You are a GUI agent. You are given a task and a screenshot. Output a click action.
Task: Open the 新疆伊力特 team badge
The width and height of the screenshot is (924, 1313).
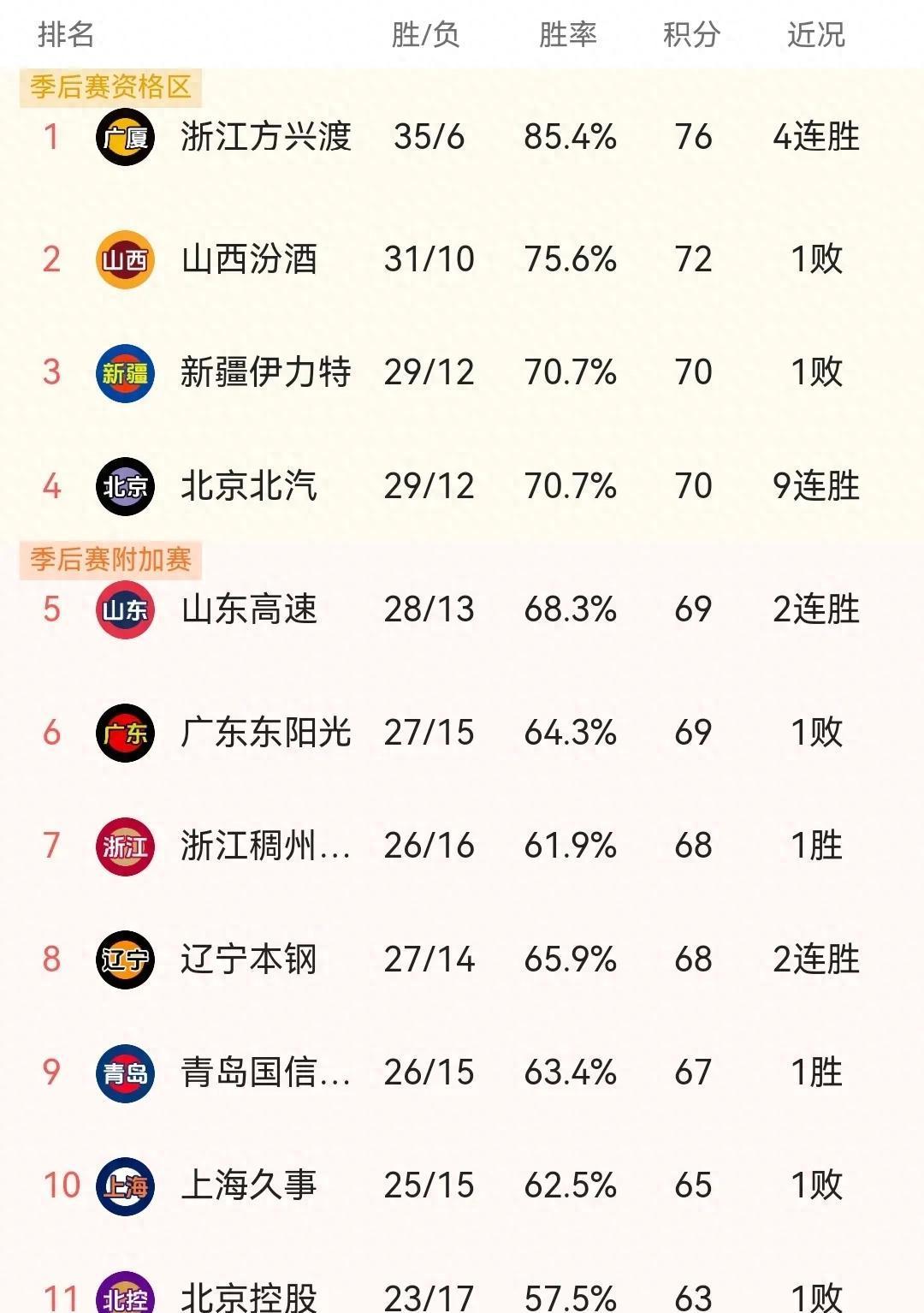coord(124,372)
